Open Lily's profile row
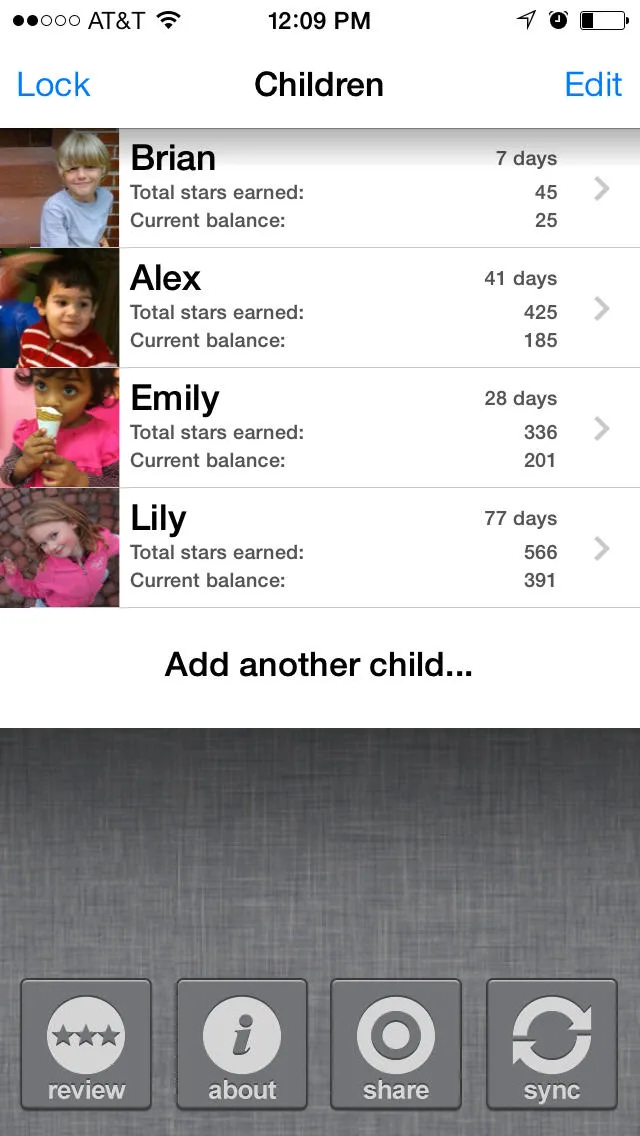 (x=320, y=548)
